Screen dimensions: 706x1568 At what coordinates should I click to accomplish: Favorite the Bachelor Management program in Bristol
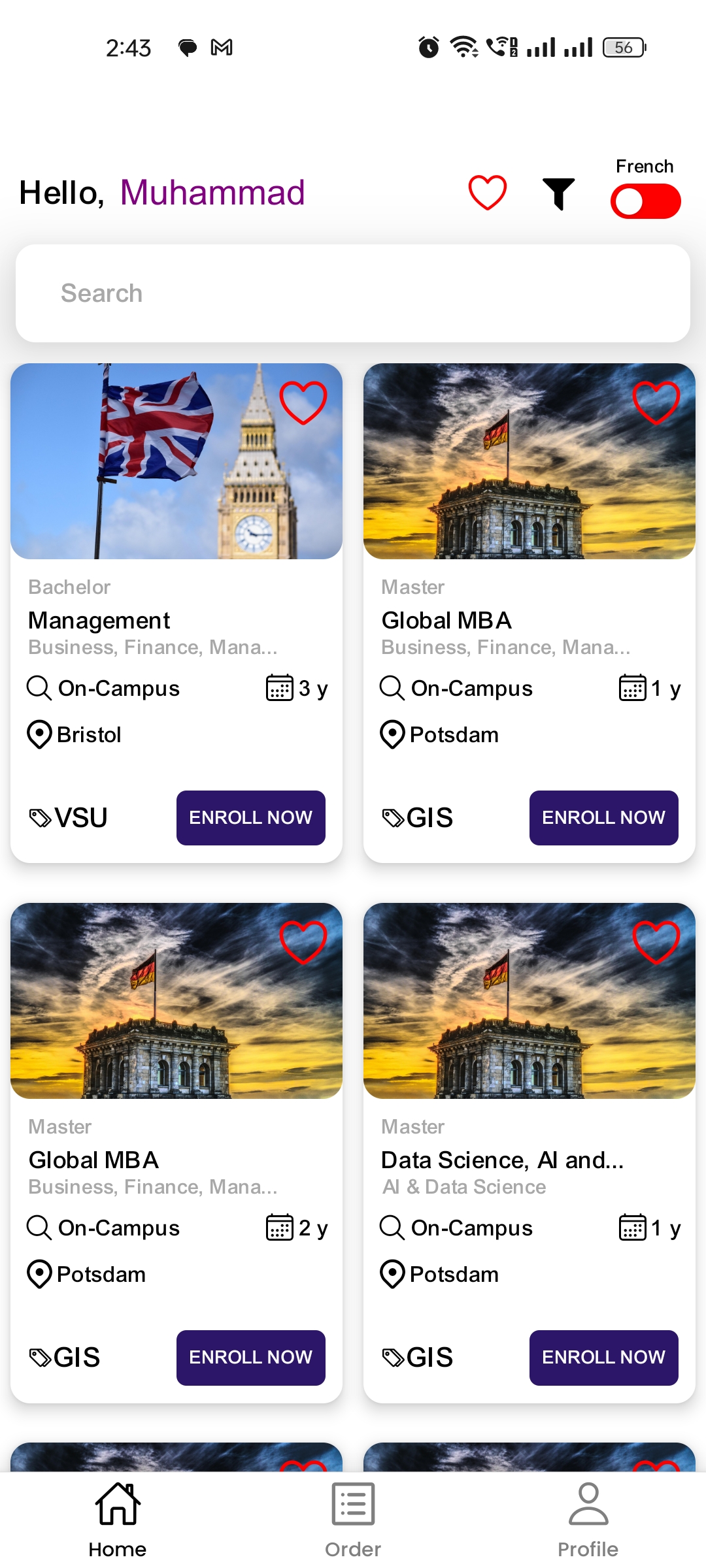[303, 402]
